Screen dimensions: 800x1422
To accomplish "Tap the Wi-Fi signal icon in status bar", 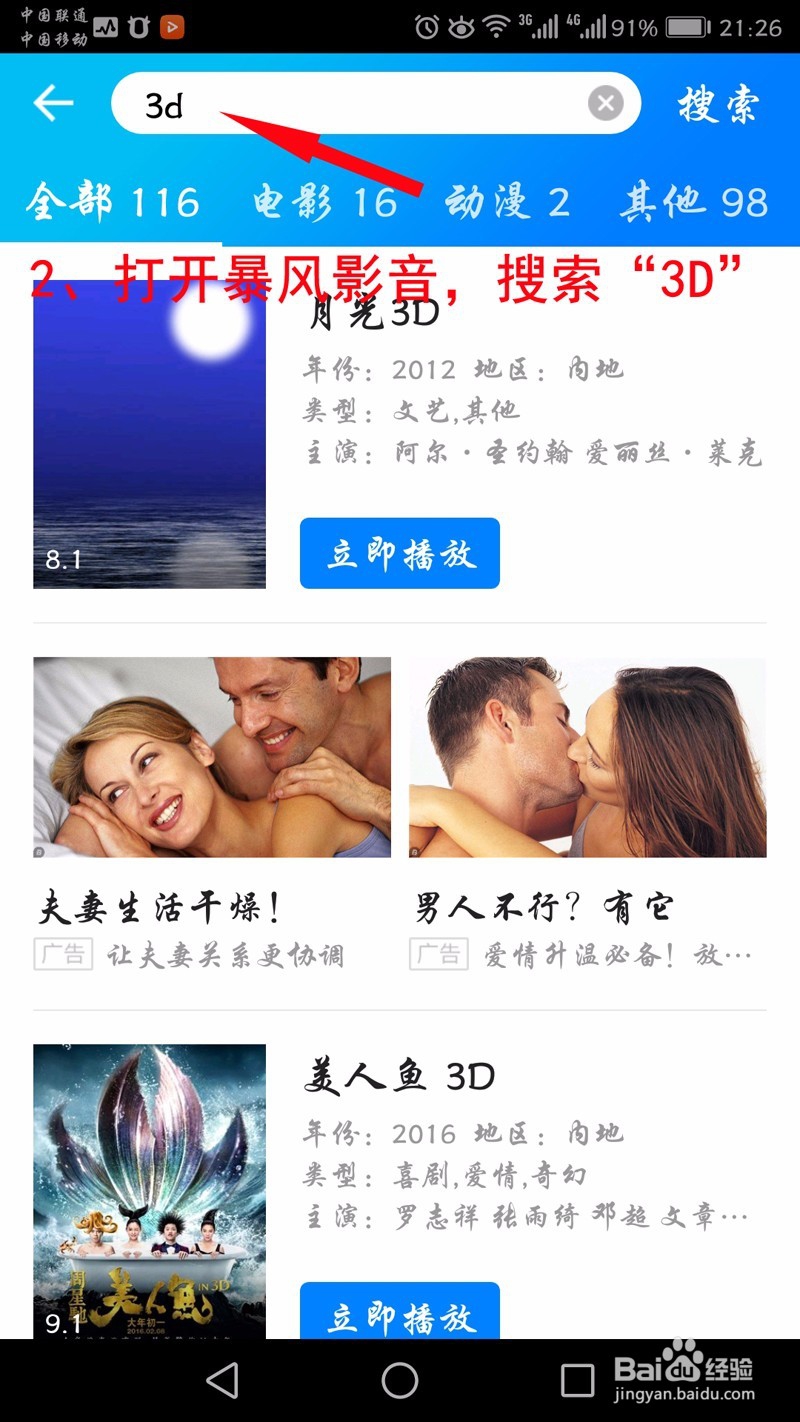I will click(497, 27).
